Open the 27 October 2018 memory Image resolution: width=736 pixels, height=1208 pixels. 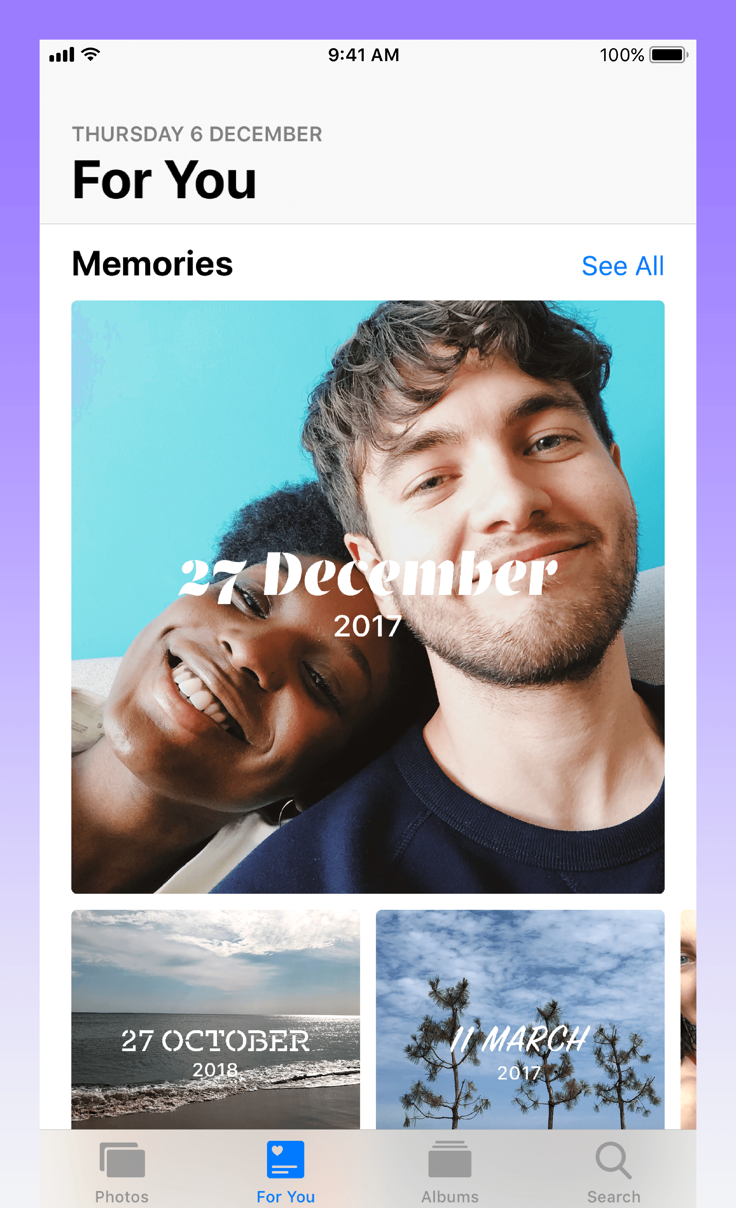pos(215,1018)
